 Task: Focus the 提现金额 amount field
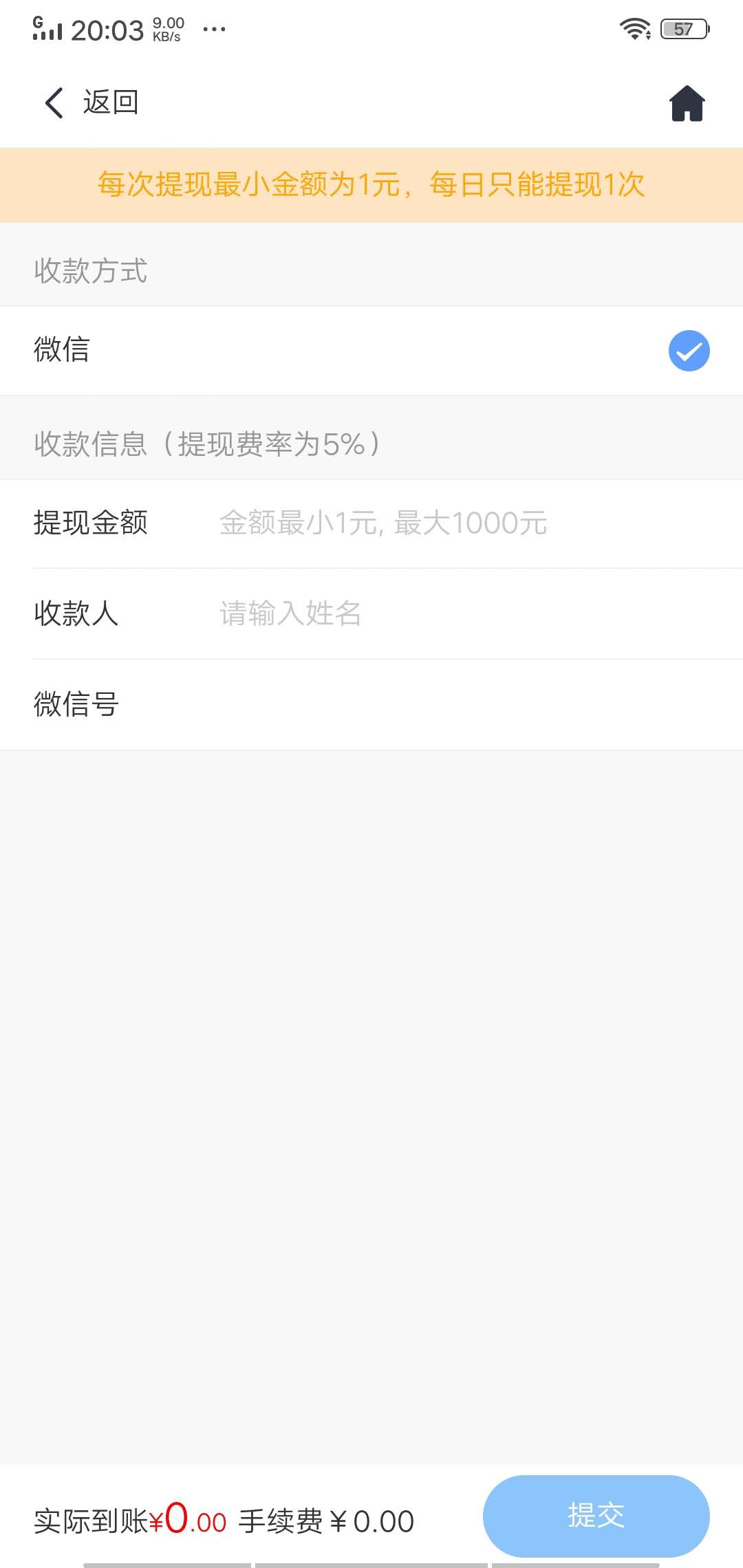[x=447, y=523]
